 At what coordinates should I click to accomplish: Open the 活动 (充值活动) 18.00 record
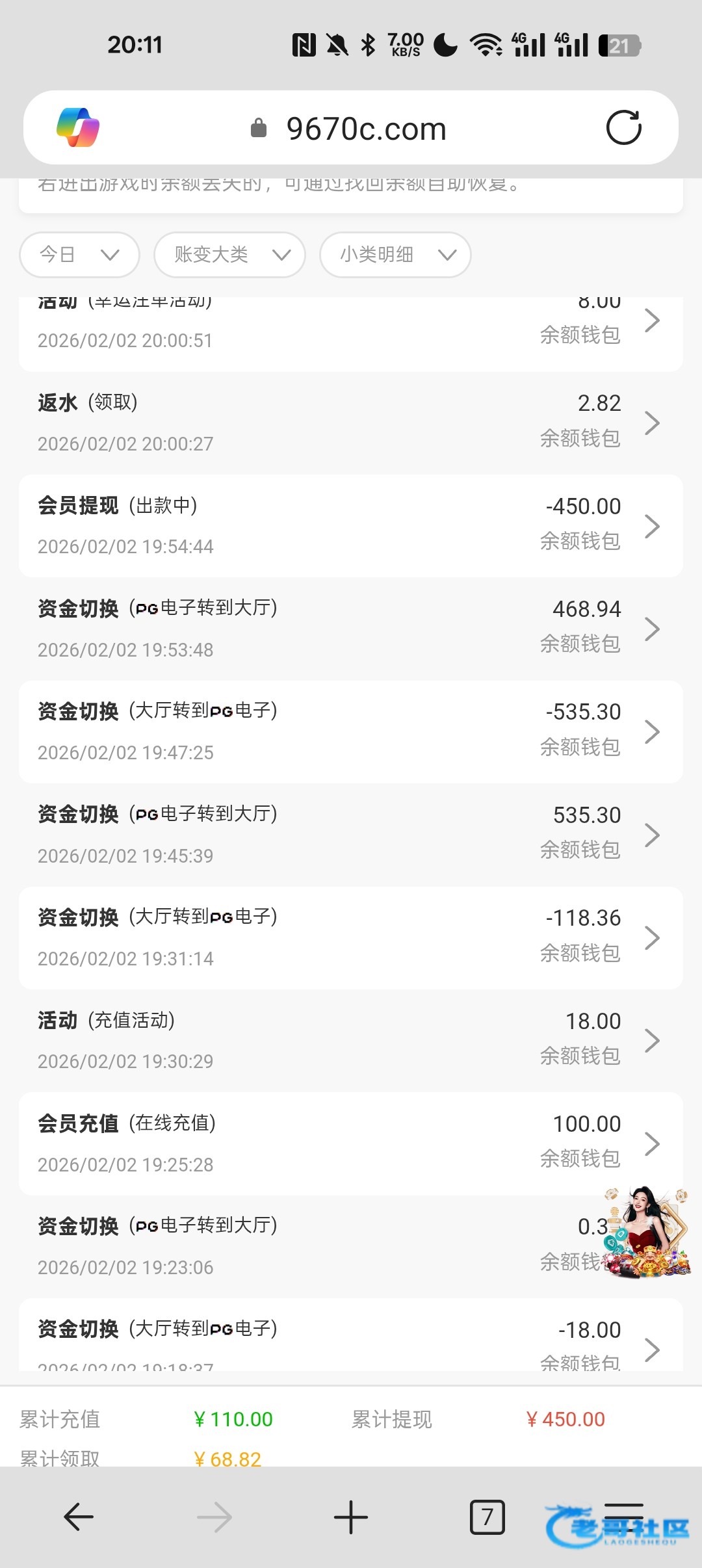point(351,1040)
